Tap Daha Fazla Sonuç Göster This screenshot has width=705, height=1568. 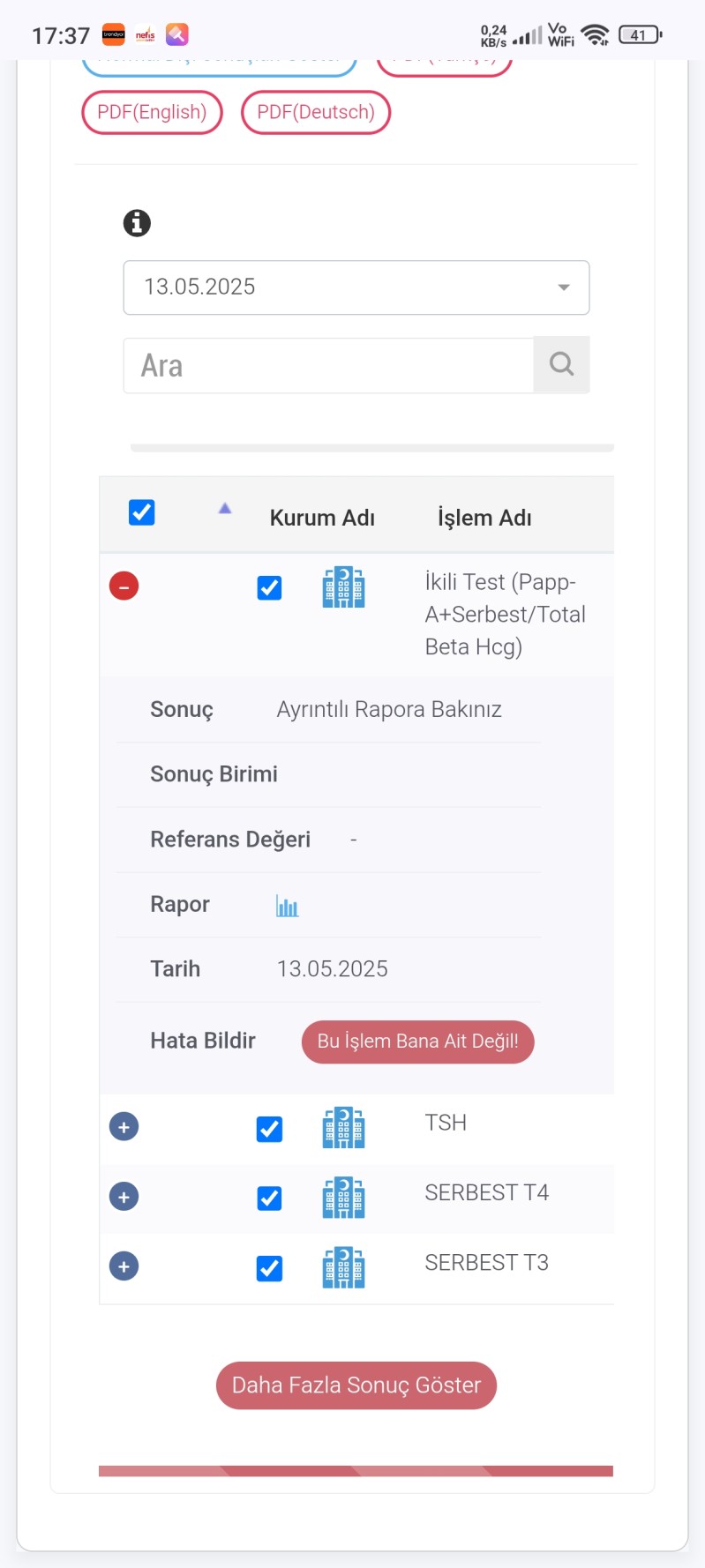356,1385
